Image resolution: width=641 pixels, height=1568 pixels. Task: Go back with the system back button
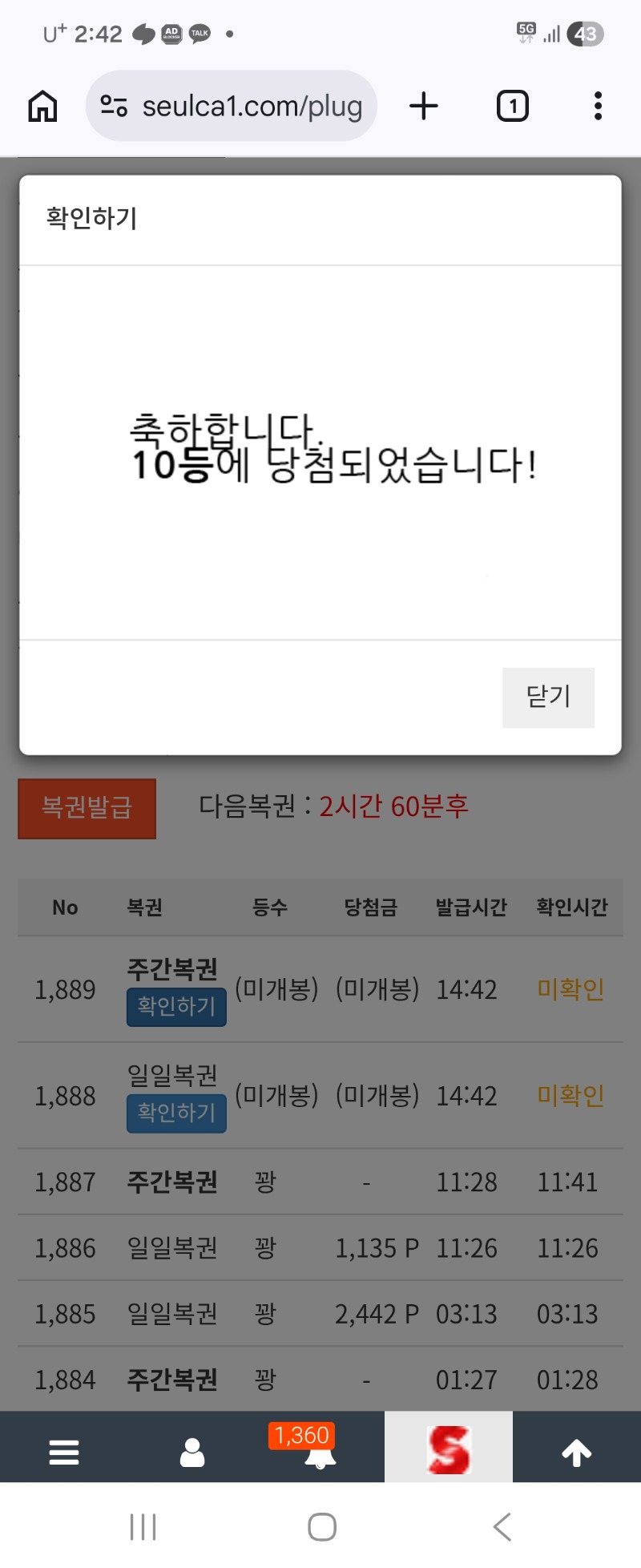click(x=502, y=1526)
